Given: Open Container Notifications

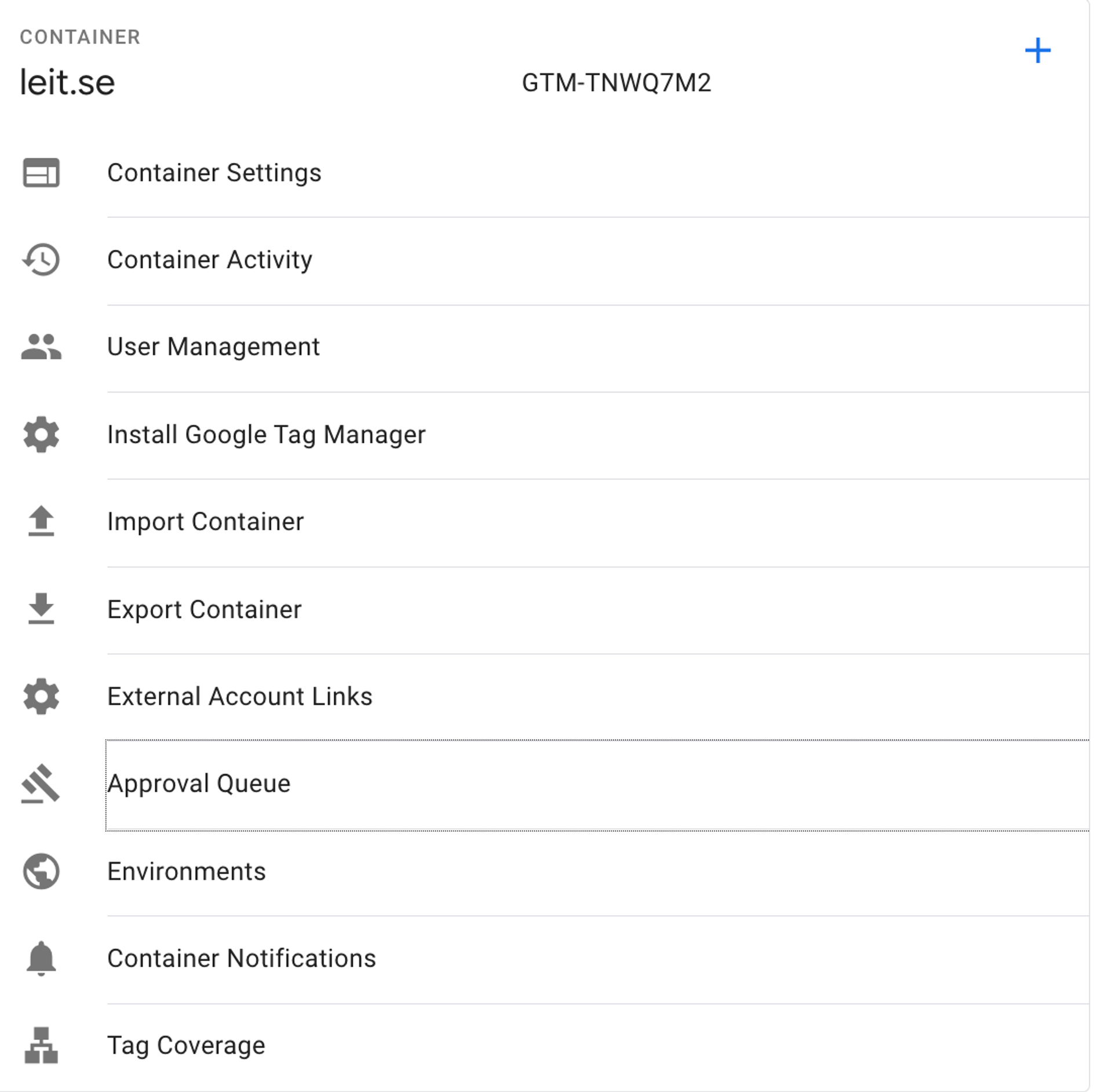Looking at the screenshot, I should tap(241, 959).
